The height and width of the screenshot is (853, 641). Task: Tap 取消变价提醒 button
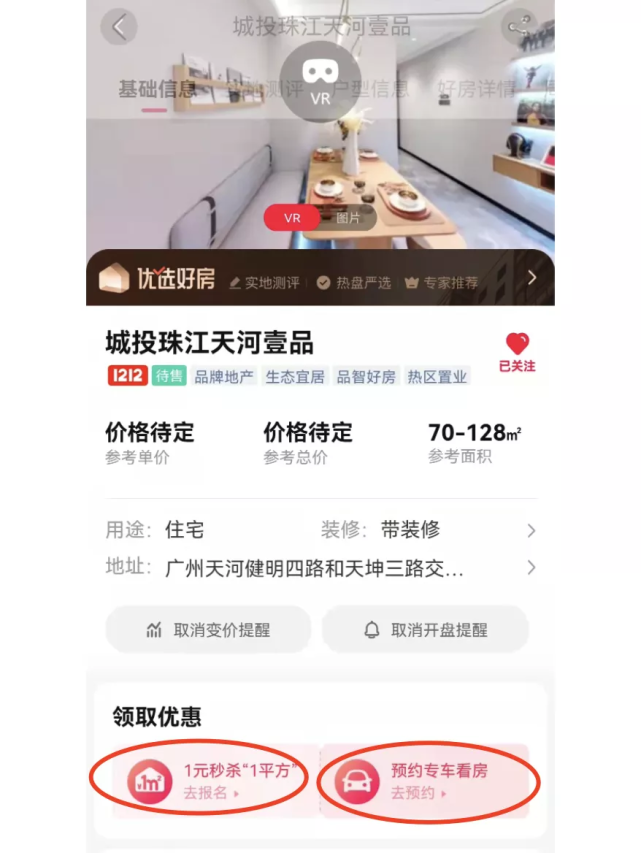point(208,630)
